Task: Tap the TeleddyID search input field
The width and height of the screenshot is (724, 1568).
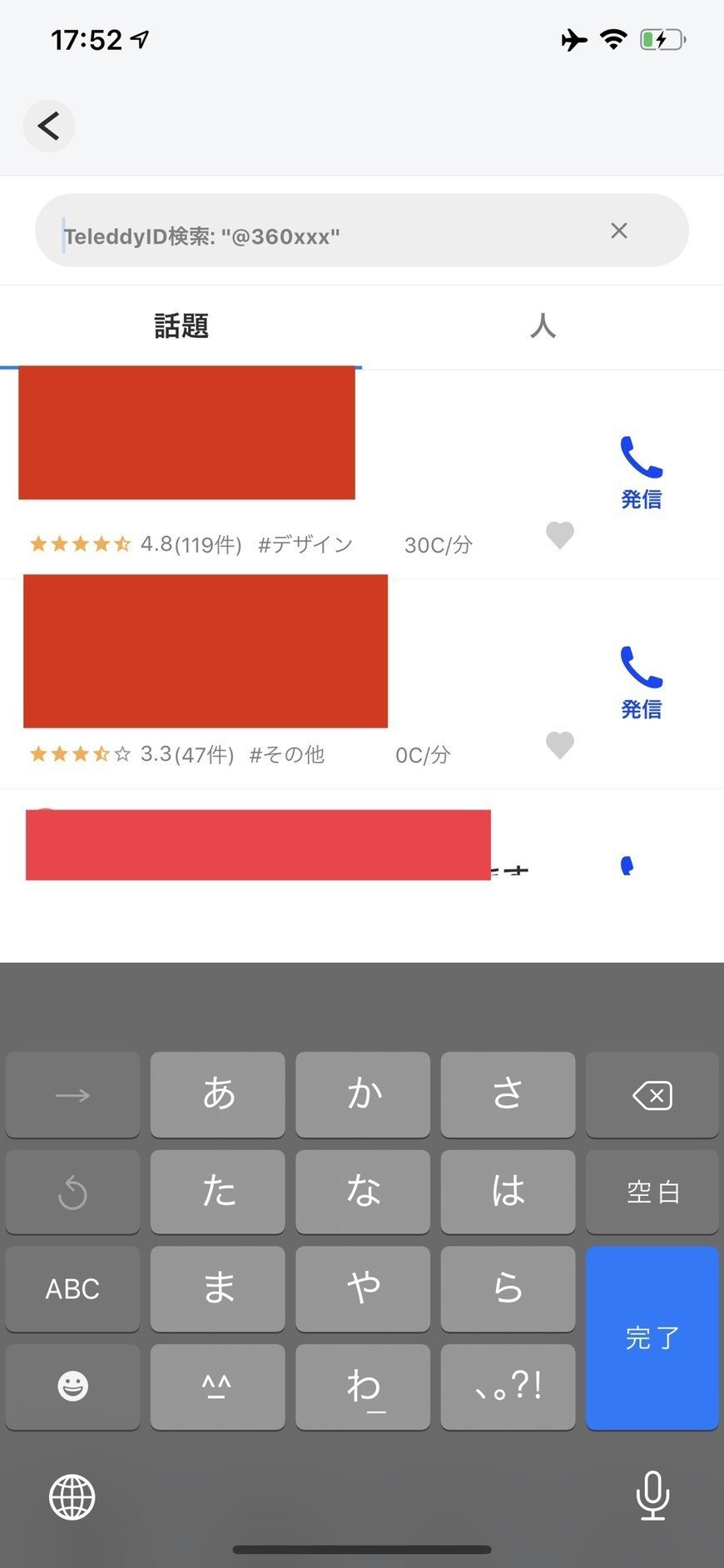Action: click(x=333, y=231)
